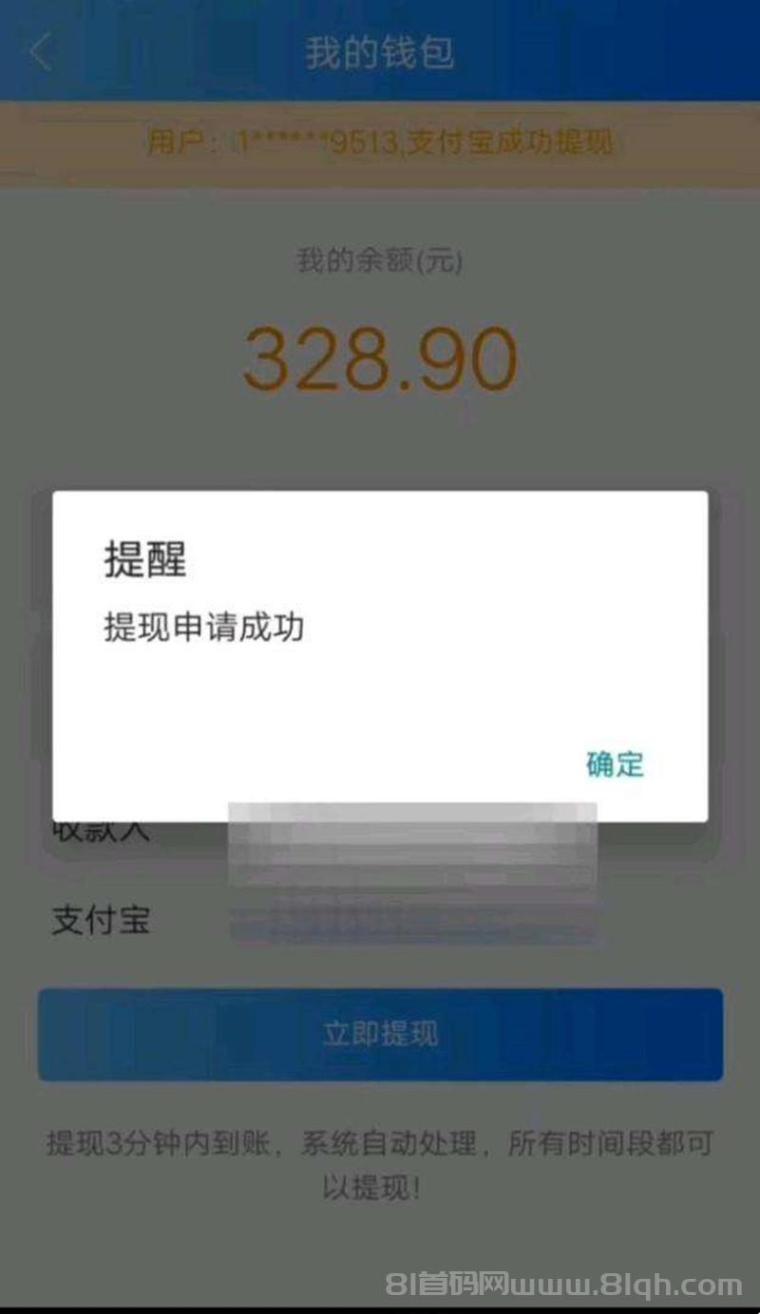The width and height of the screenshot is (760, 1314).
Task: Confirm the dialog with 确定
Action: pyautogui.click(x=614, y=765)
